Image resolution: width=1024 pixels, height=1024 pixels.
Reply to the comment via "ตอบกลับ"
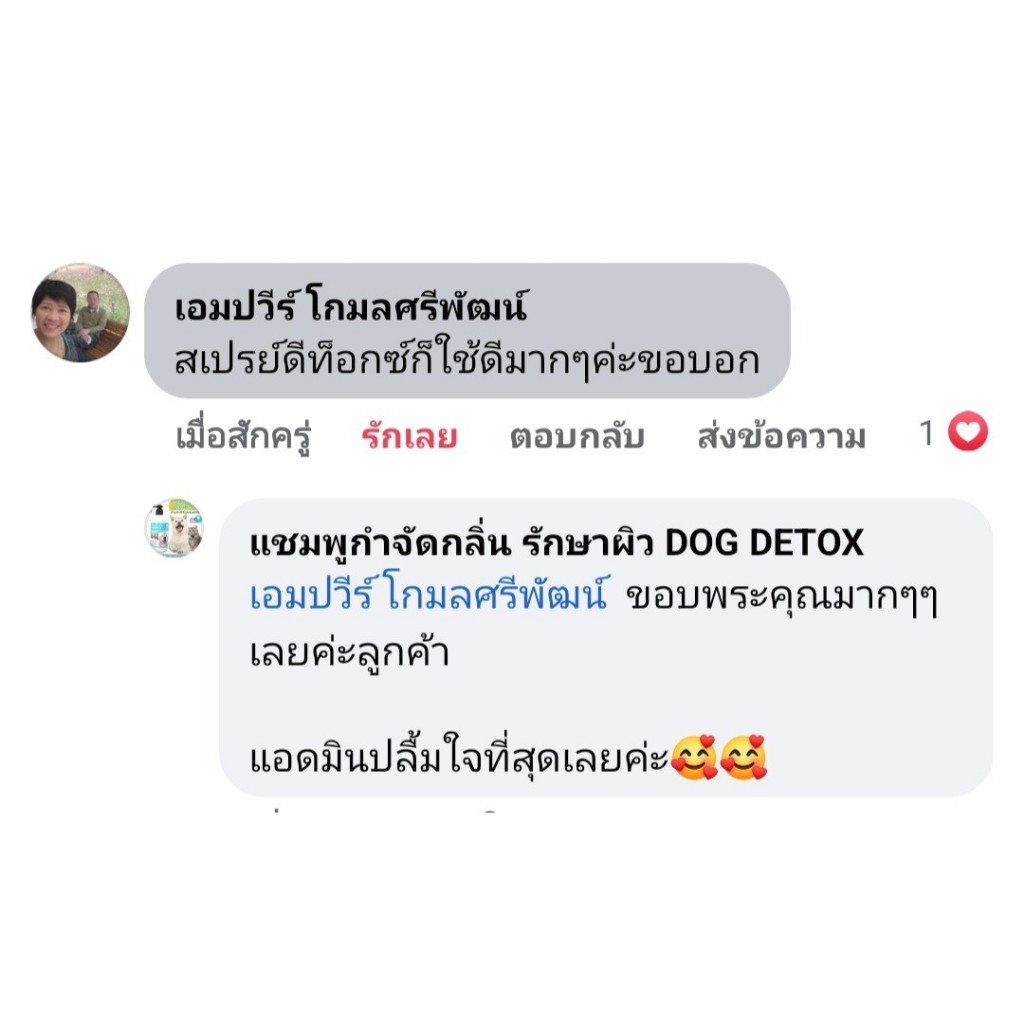pyautogui.click(x=577, y=436)
